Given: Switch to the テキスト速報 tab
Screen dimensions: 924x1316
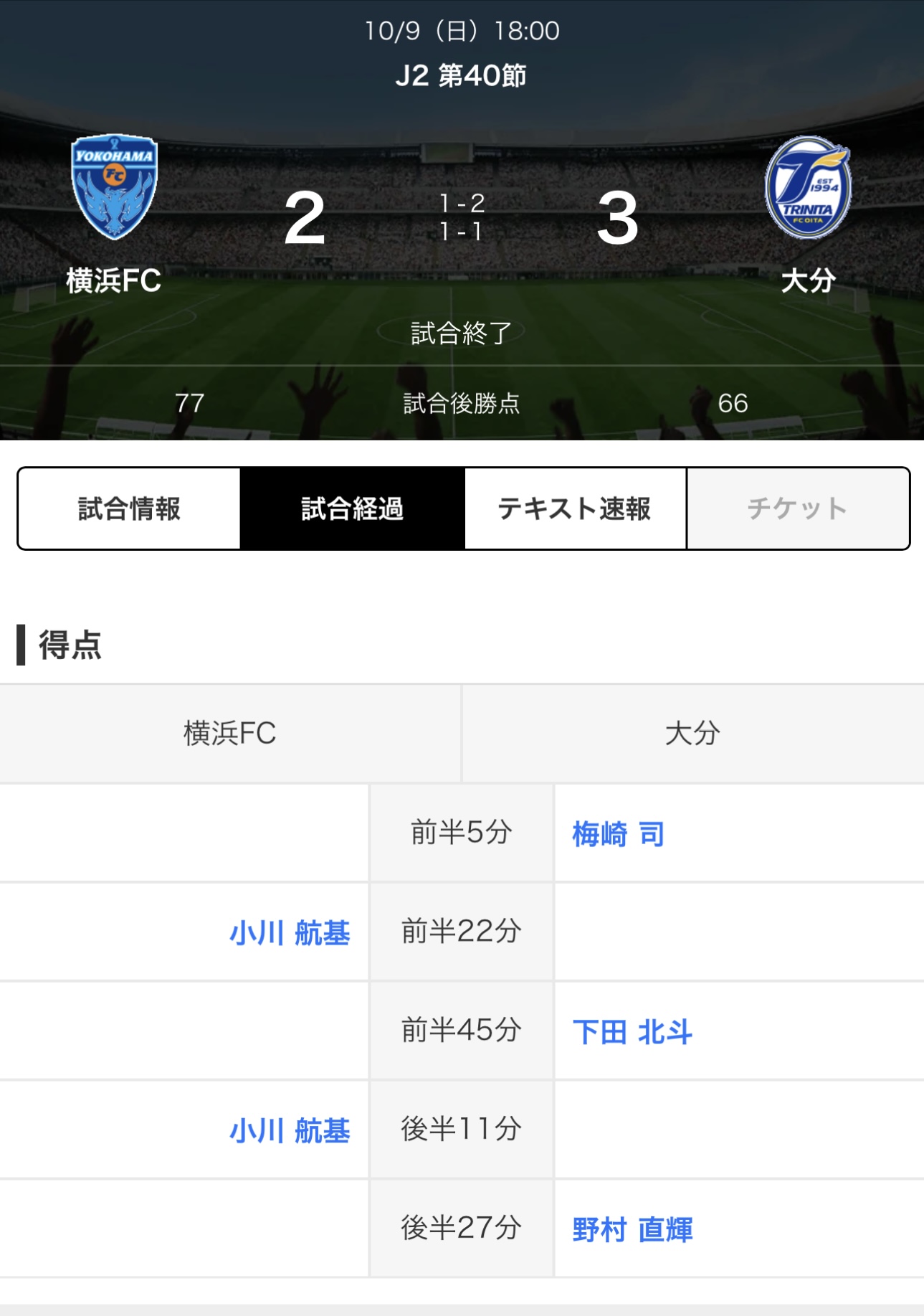Looking at the screenshot, I should coord(575,507).
